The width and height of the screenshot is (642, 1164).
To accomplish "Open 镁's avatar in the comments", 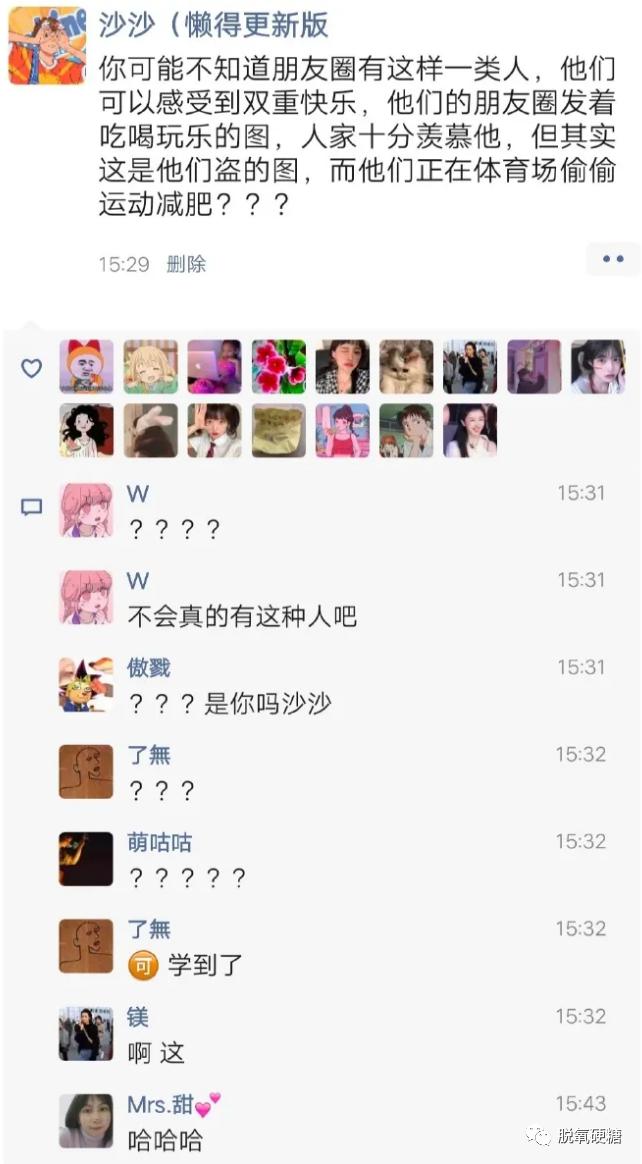I will tap(86, 1033).
